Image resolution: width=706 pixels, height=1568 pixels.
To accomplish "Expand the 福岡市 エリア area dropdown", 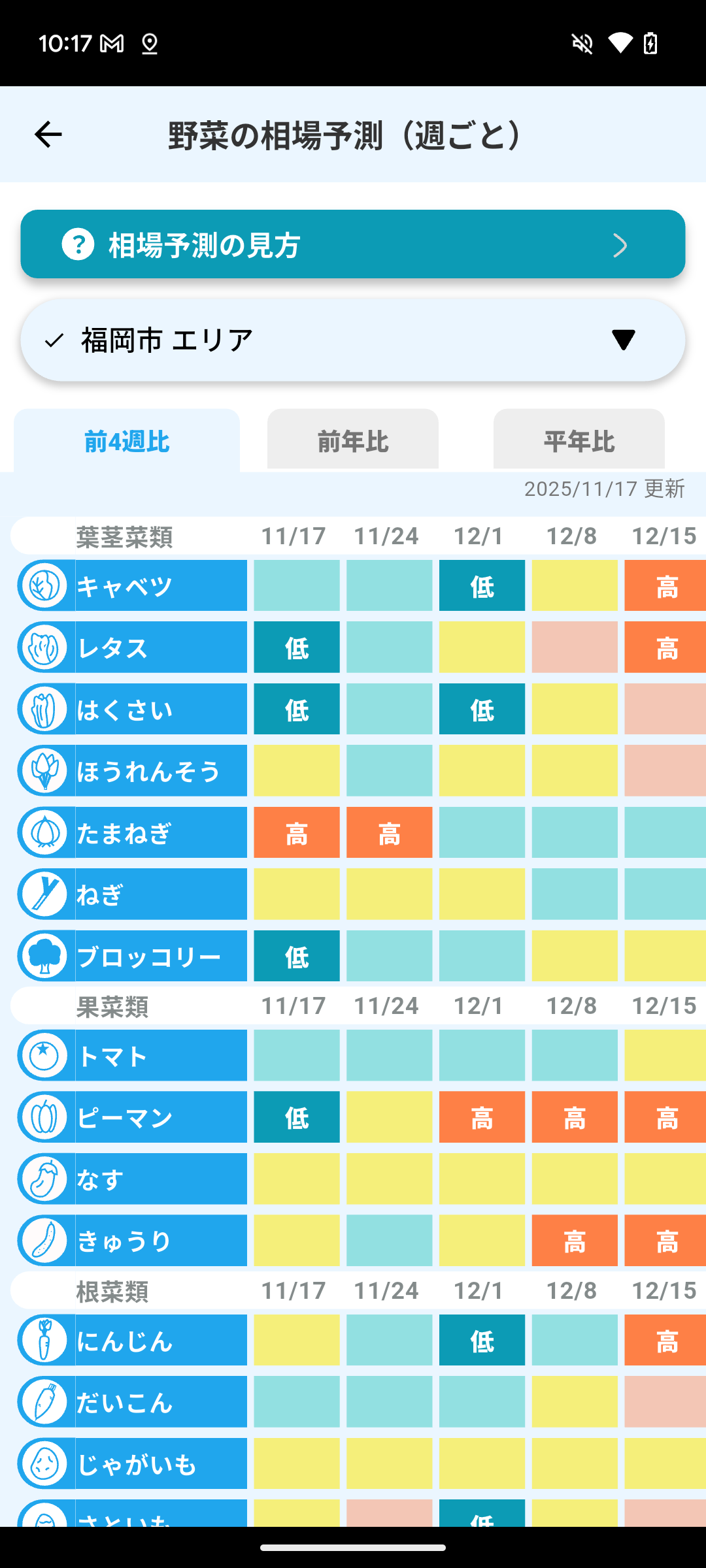I will [353, 340].
